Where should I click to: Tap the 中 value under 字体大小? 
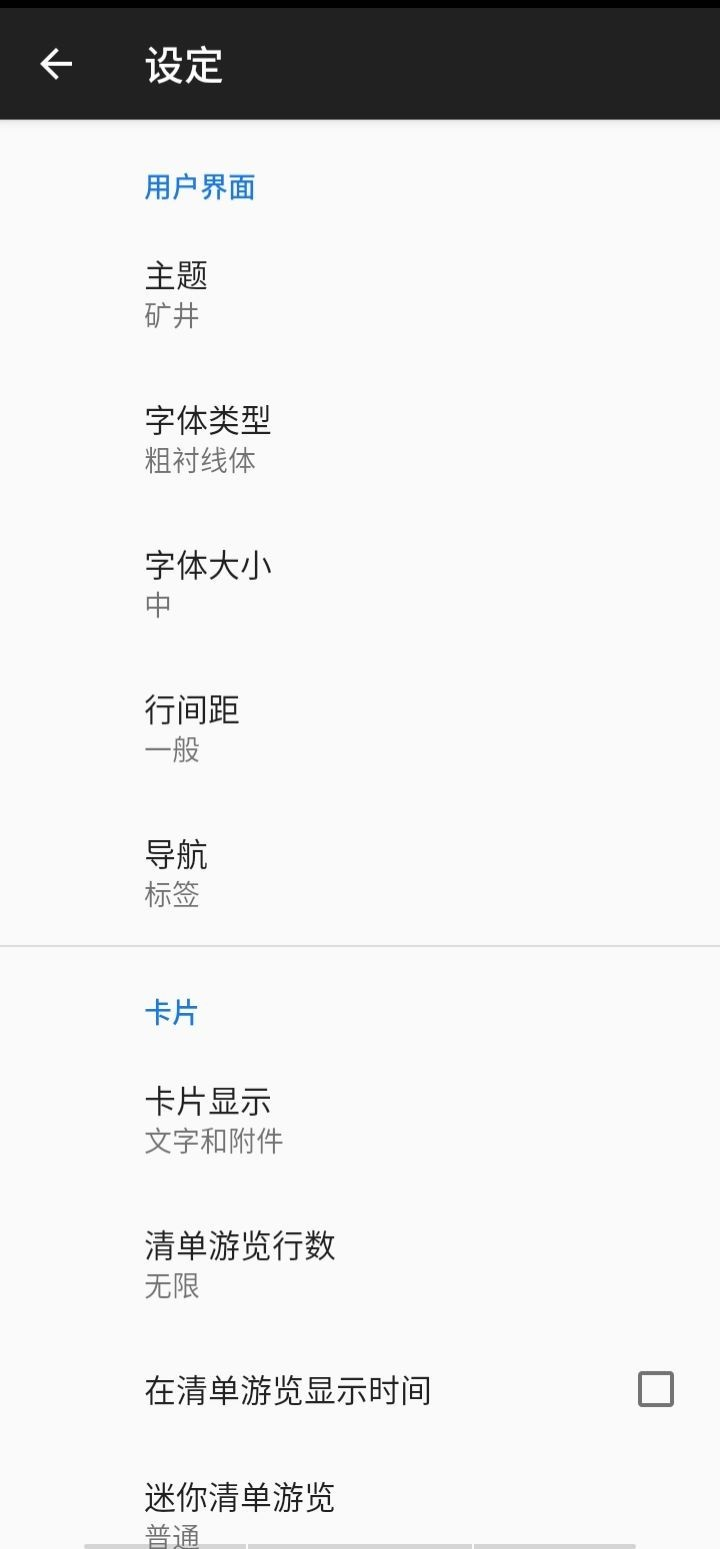[x=157, y=602]
